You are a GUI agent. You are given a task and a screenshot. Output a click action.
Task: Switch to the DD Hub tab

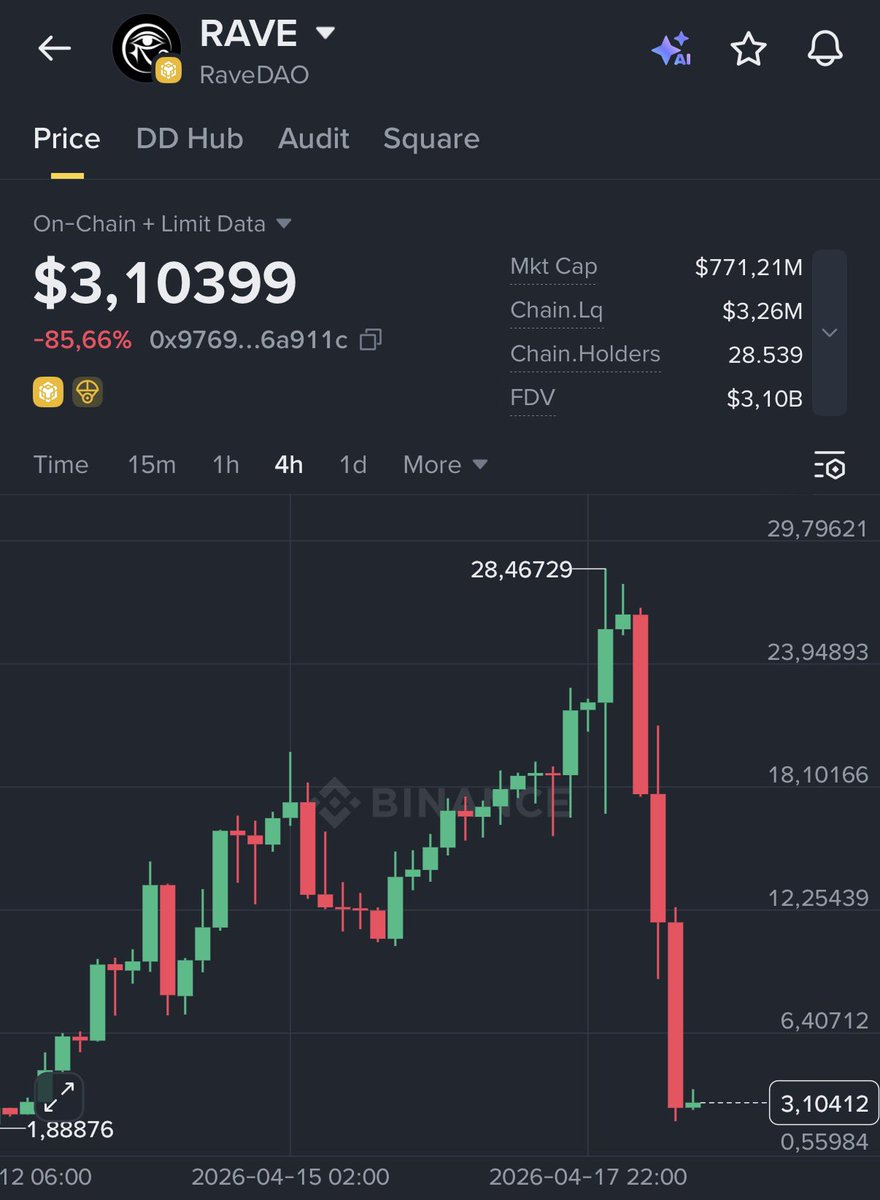[x=189, y=138]
